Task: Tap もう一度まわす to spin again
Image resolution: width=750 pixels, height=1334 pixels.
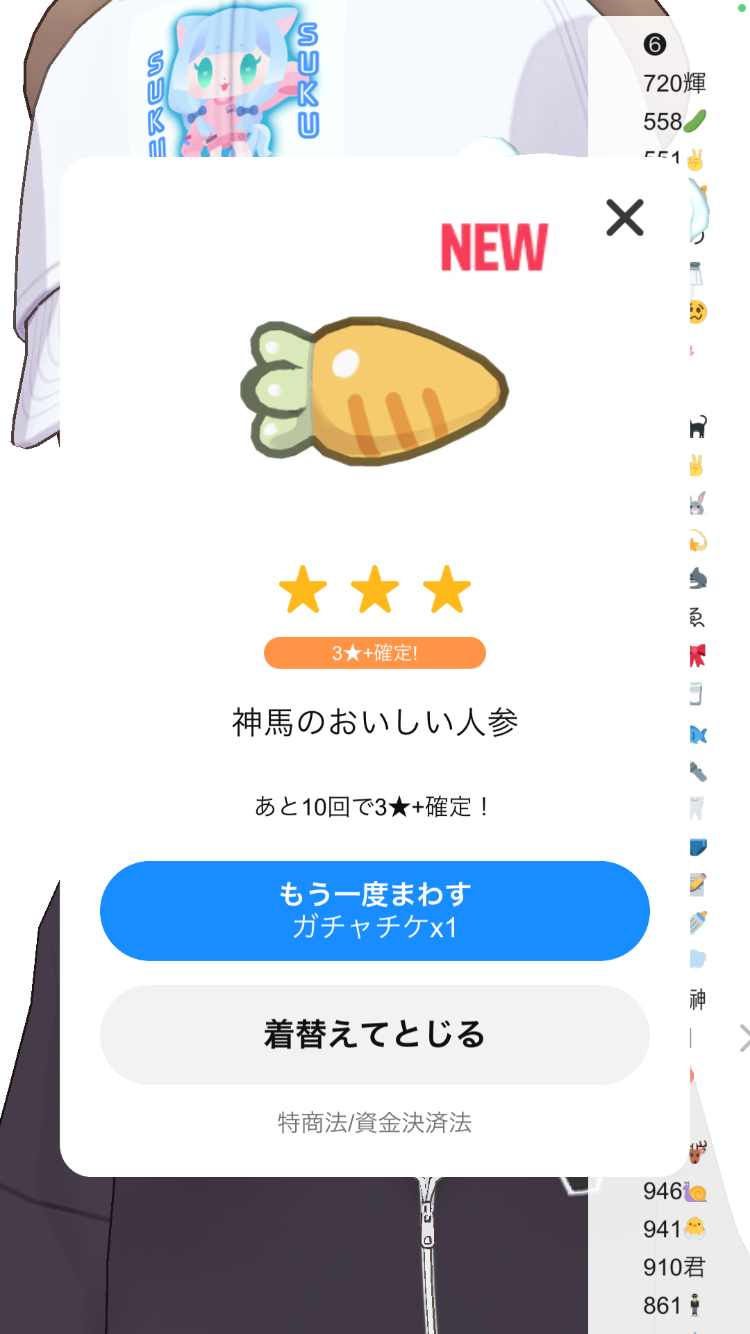Action: pyautogui.click(x=374, y=910)
